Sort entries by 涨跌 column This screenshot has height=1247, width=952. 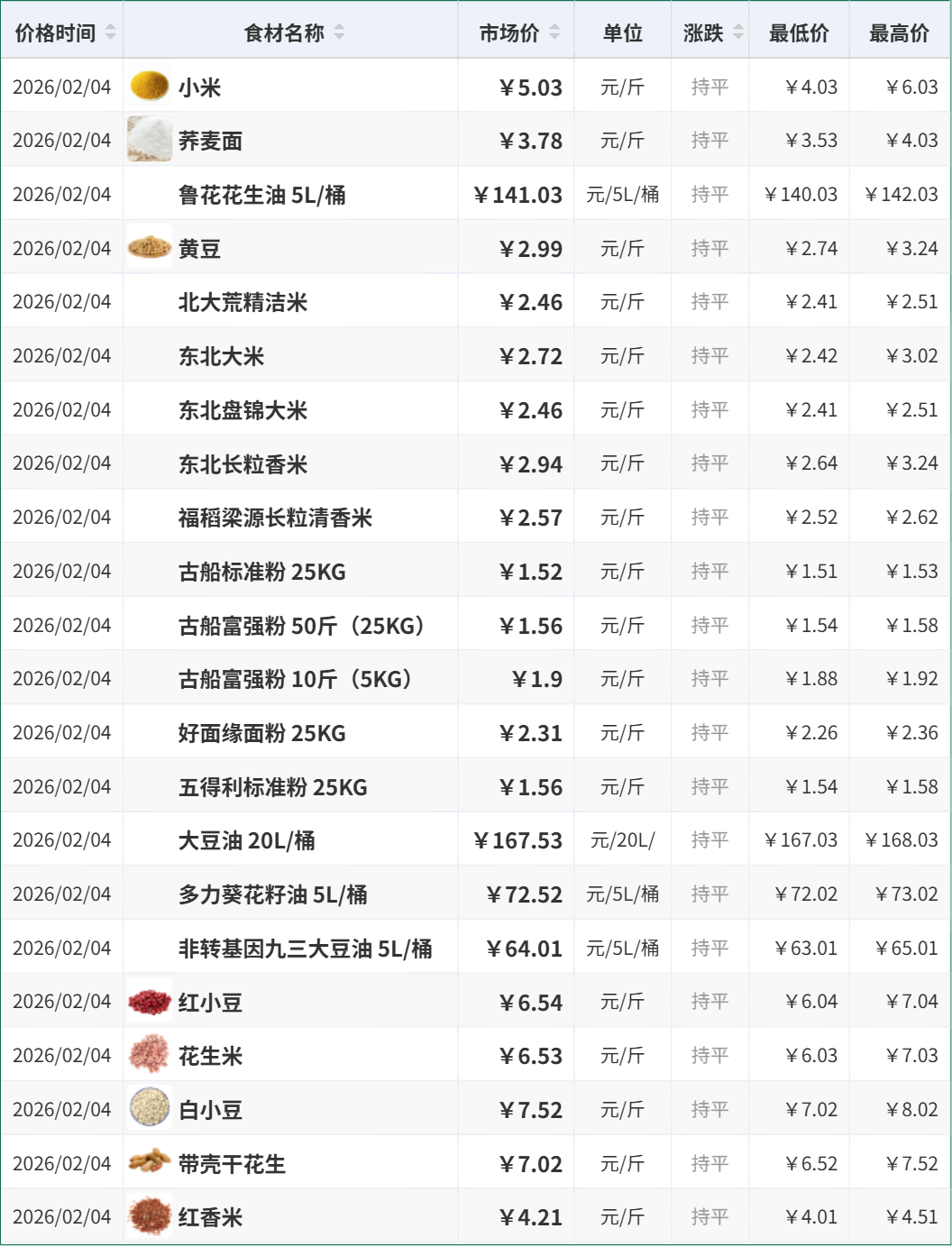point(738,32)
